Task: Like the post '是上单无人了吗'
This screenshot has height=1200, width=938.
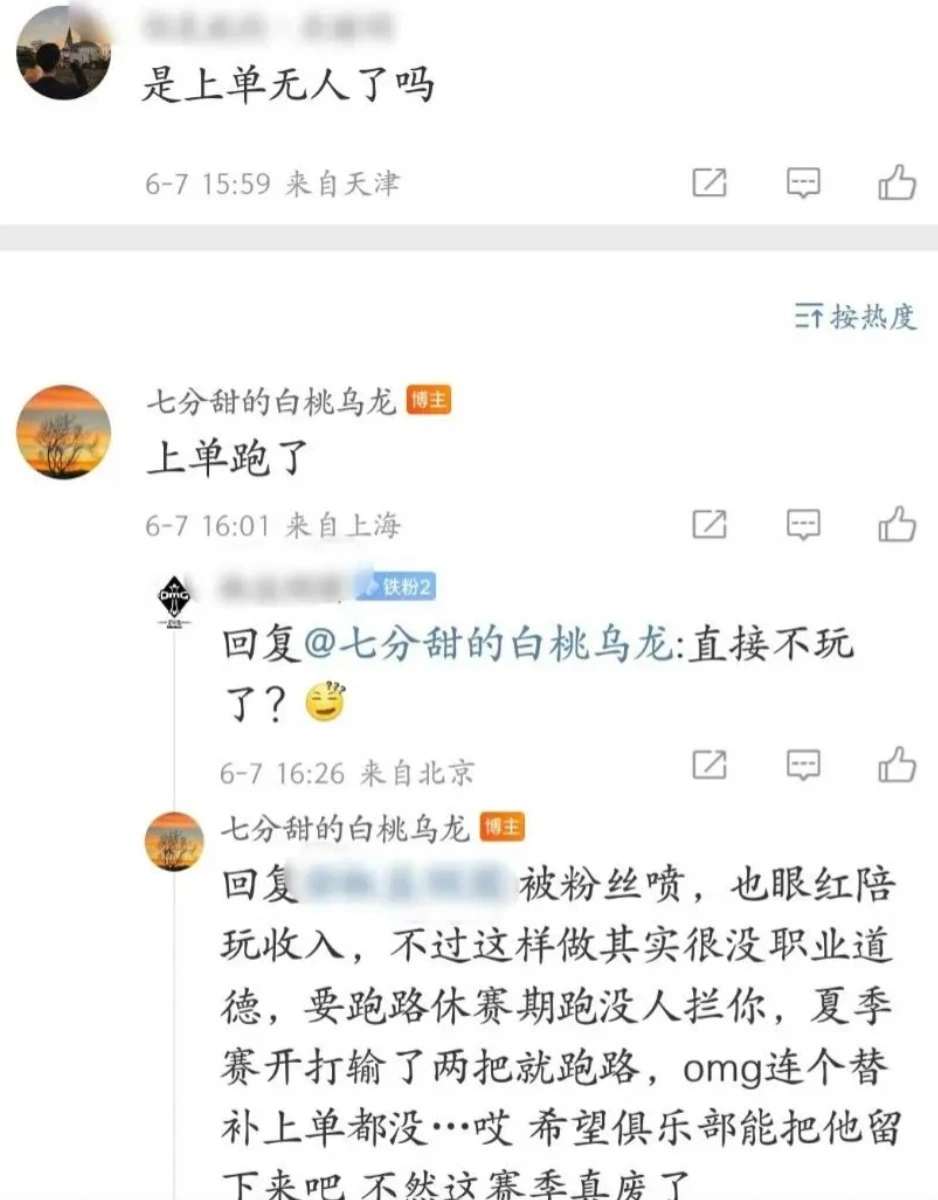Action: 897,183
